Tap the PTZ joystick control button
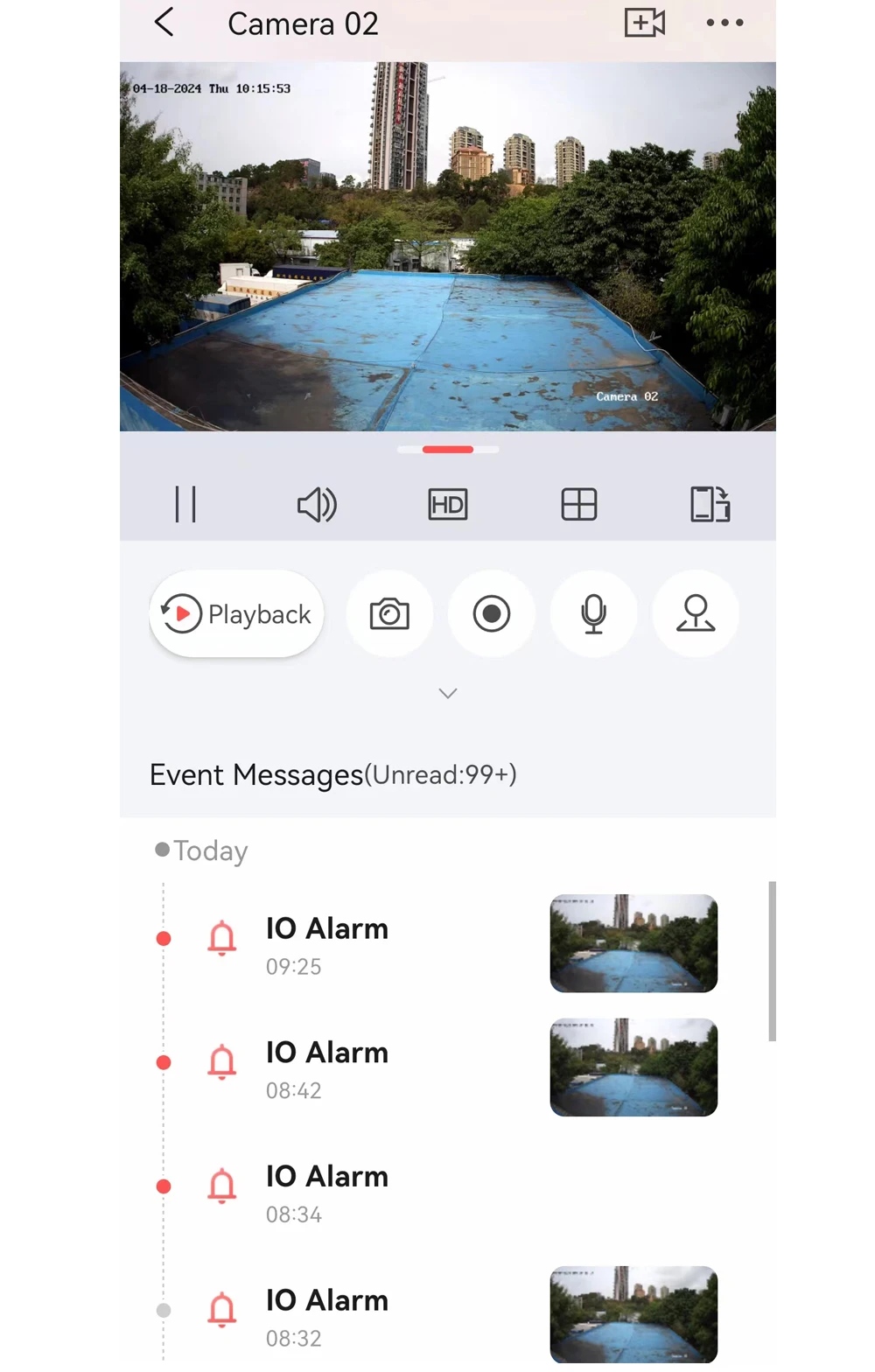Image resolution: width=875 pixels, height=1372 pixels. coord(696,614)
